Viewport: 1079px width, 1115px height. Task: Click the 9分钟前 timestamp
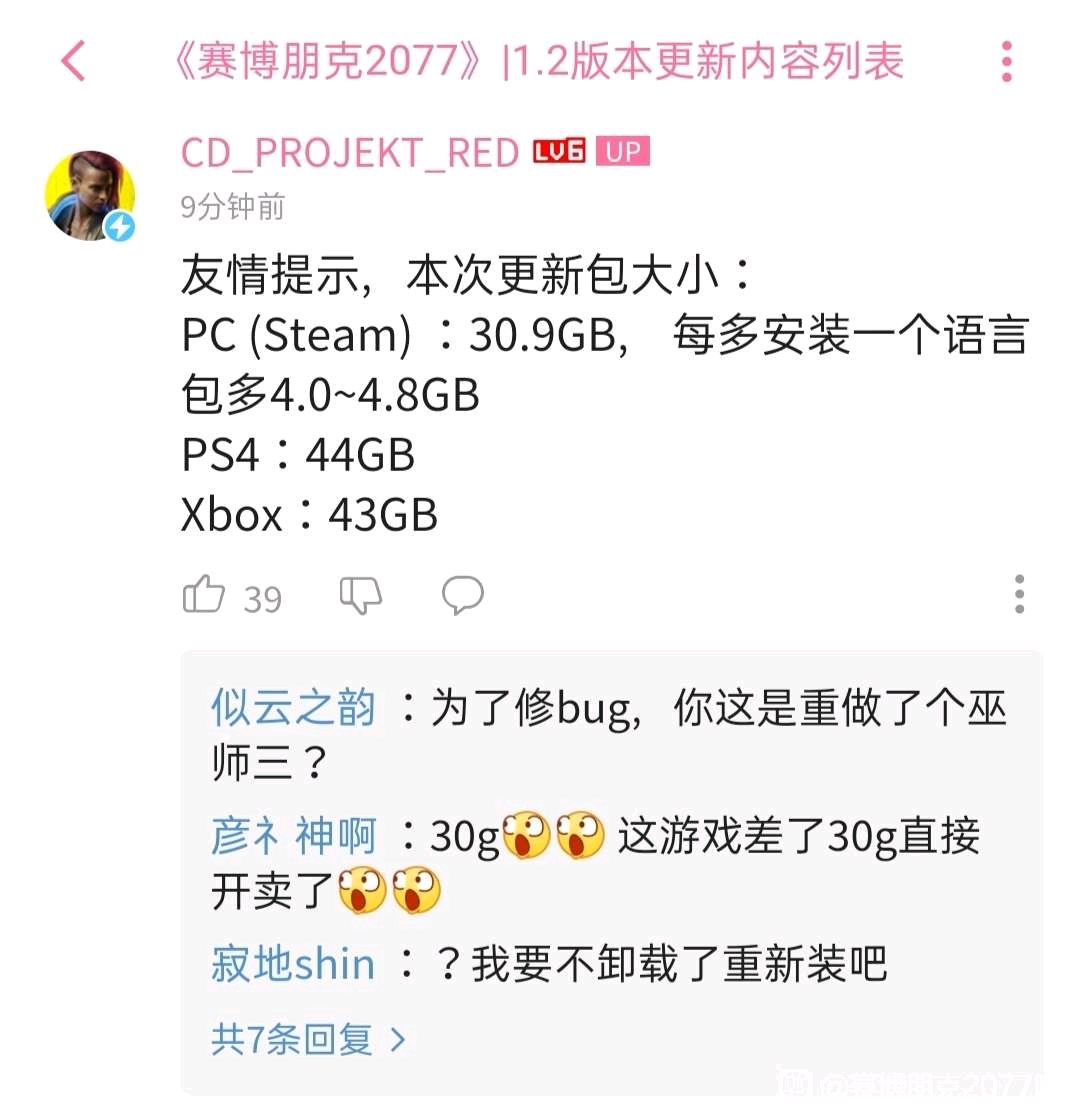click(228, 208)
